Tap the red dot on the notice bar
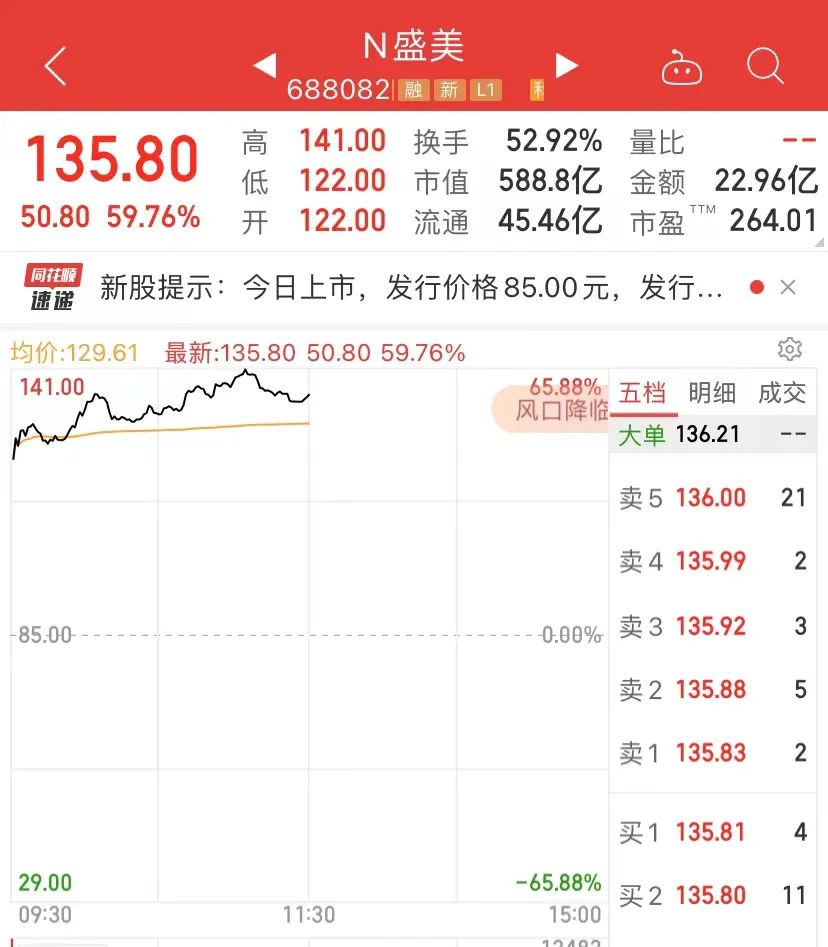828x947 pixels. 755,287
